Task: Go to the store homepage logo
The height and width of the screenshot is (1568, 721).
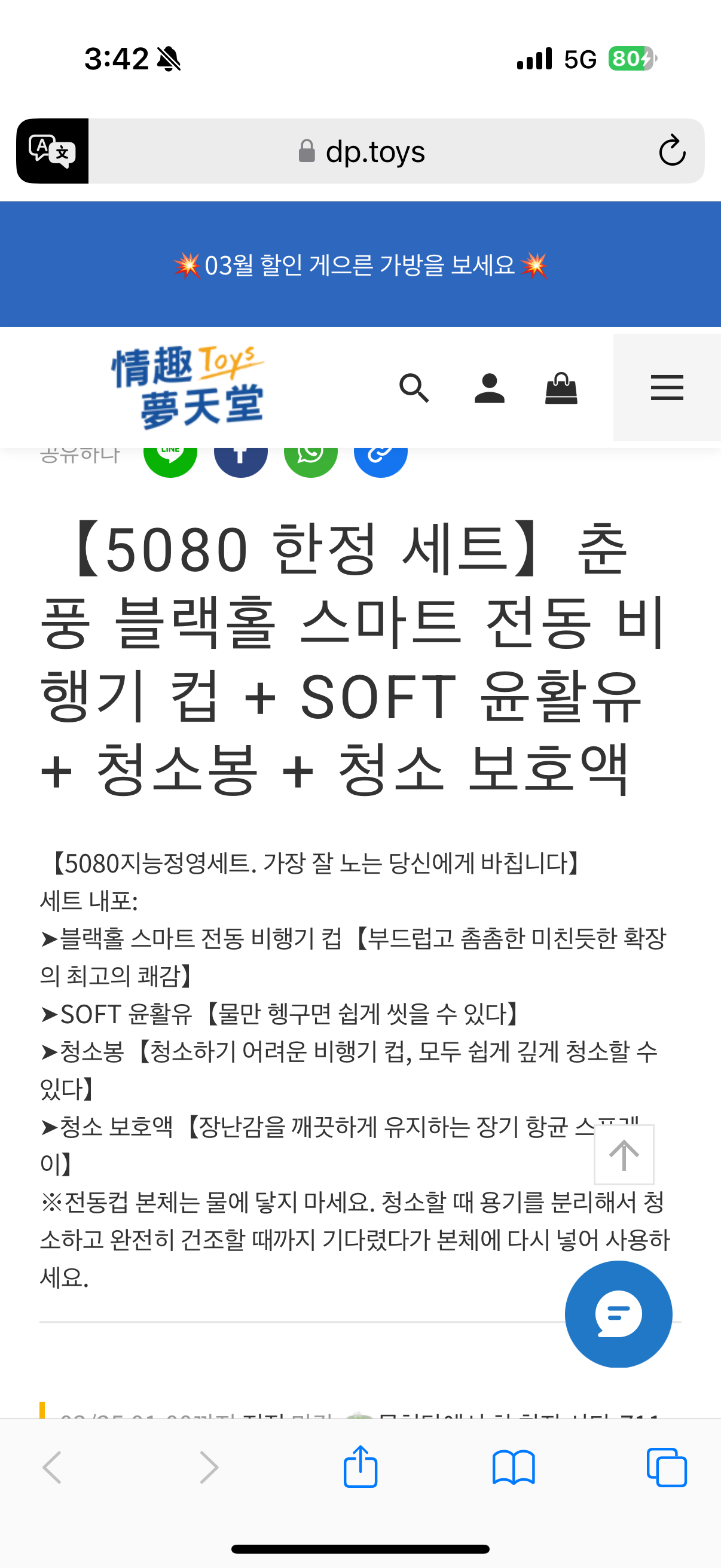Action: (x=188, y=387)
